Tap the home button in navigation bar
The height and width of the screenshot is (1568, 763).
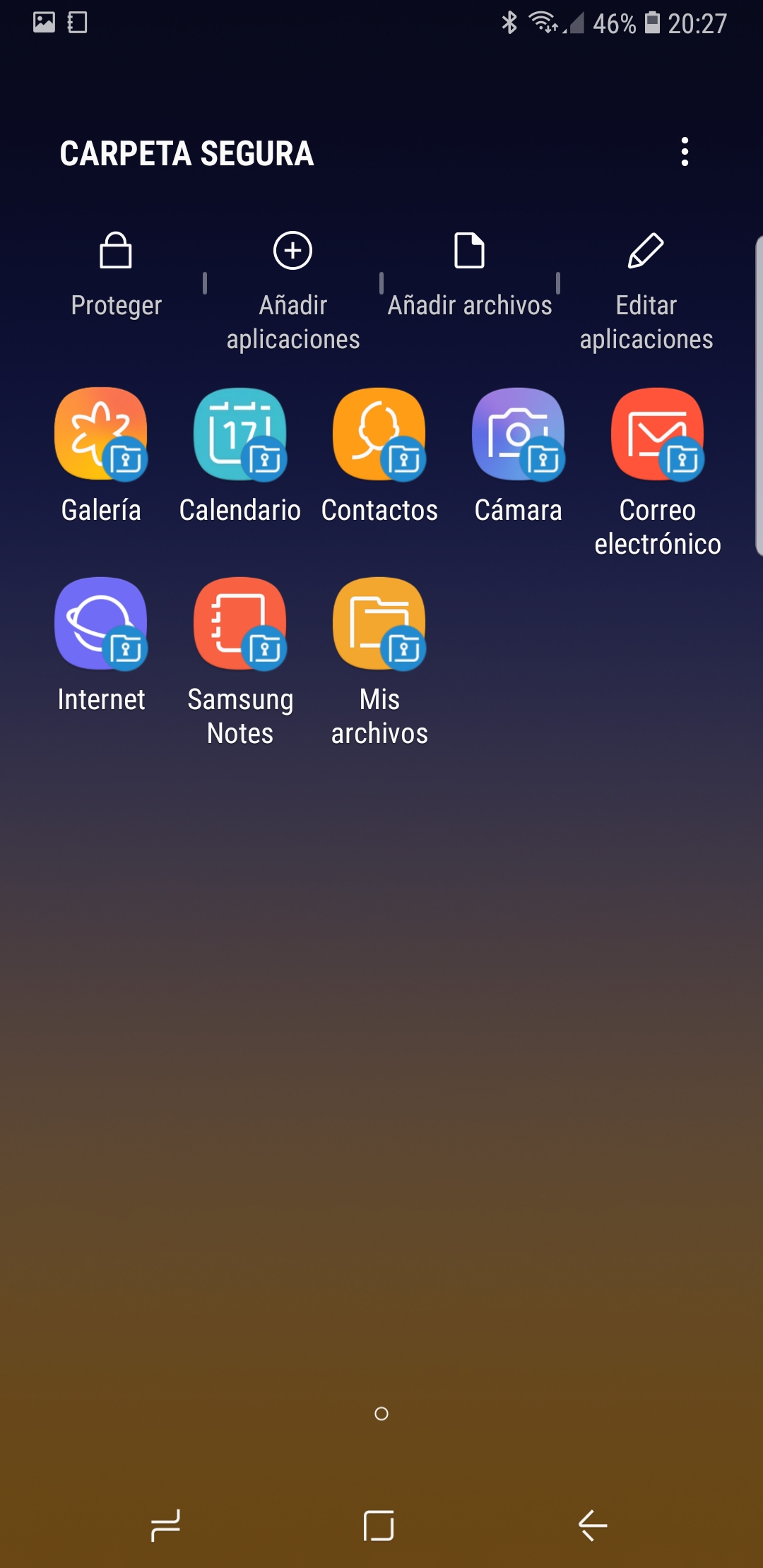point(379,1526)
